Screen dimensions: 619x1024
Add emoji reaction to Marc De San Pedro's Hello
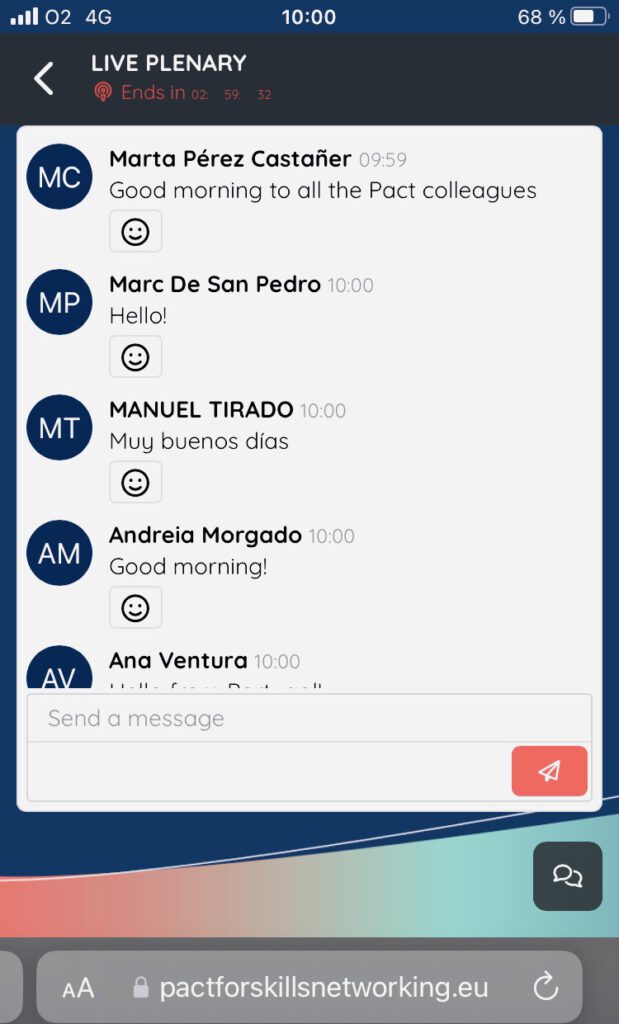tap(135, 357)
